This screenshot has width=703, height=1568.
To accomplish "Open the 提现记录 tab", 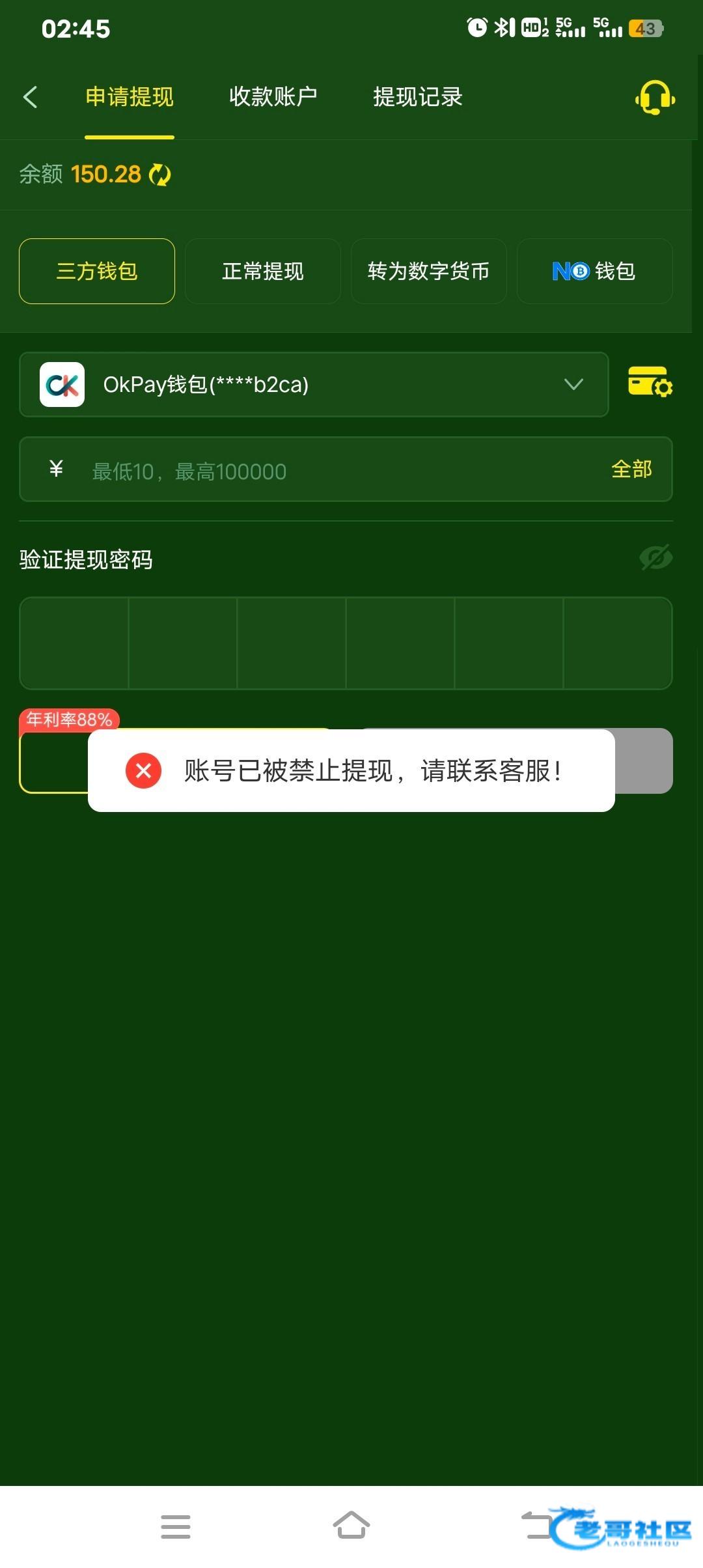I will pyautogui.click(x=417, y=97).
